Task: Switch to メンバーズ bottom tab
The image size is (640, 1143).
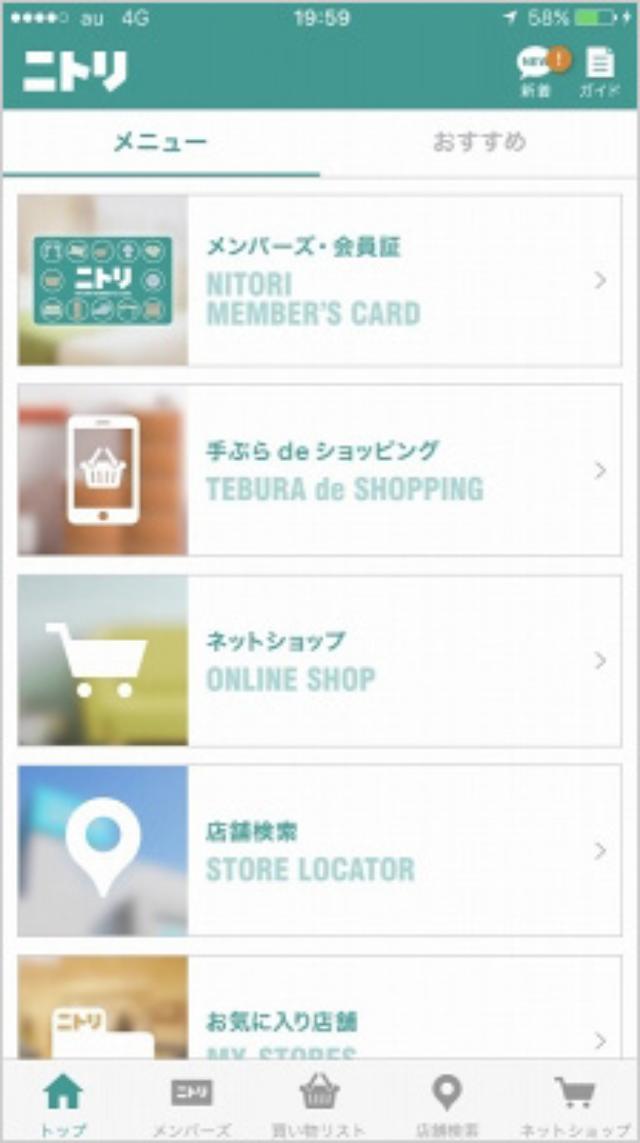Action: (191, 1103)
